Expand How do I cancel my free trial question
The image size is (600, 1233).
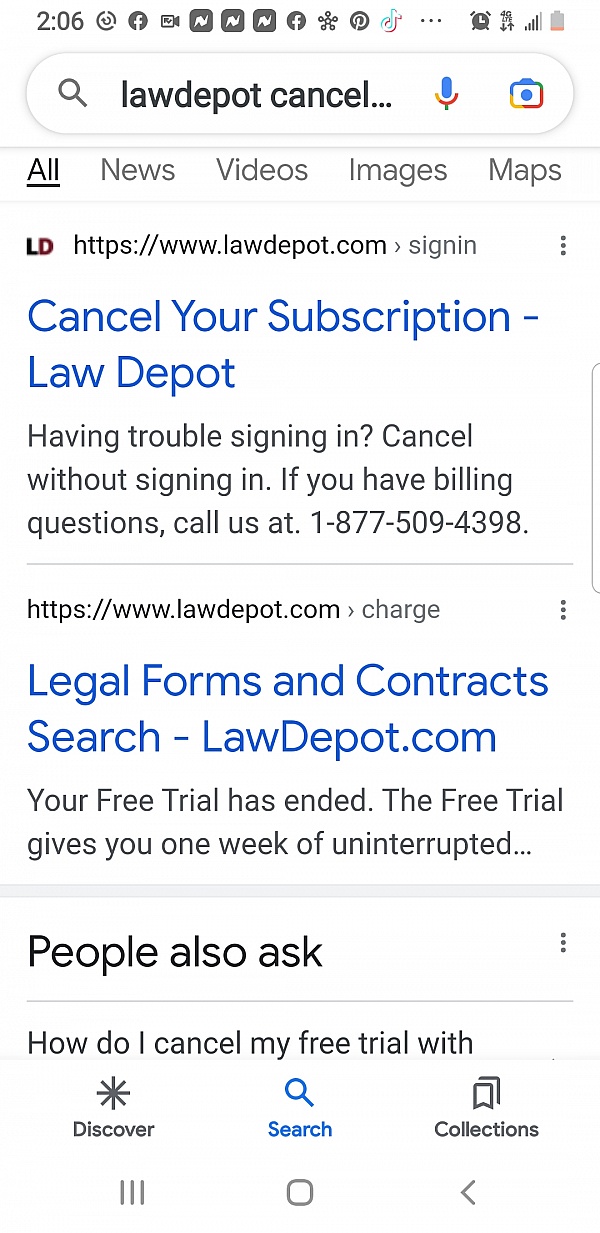coord(250,1043)
